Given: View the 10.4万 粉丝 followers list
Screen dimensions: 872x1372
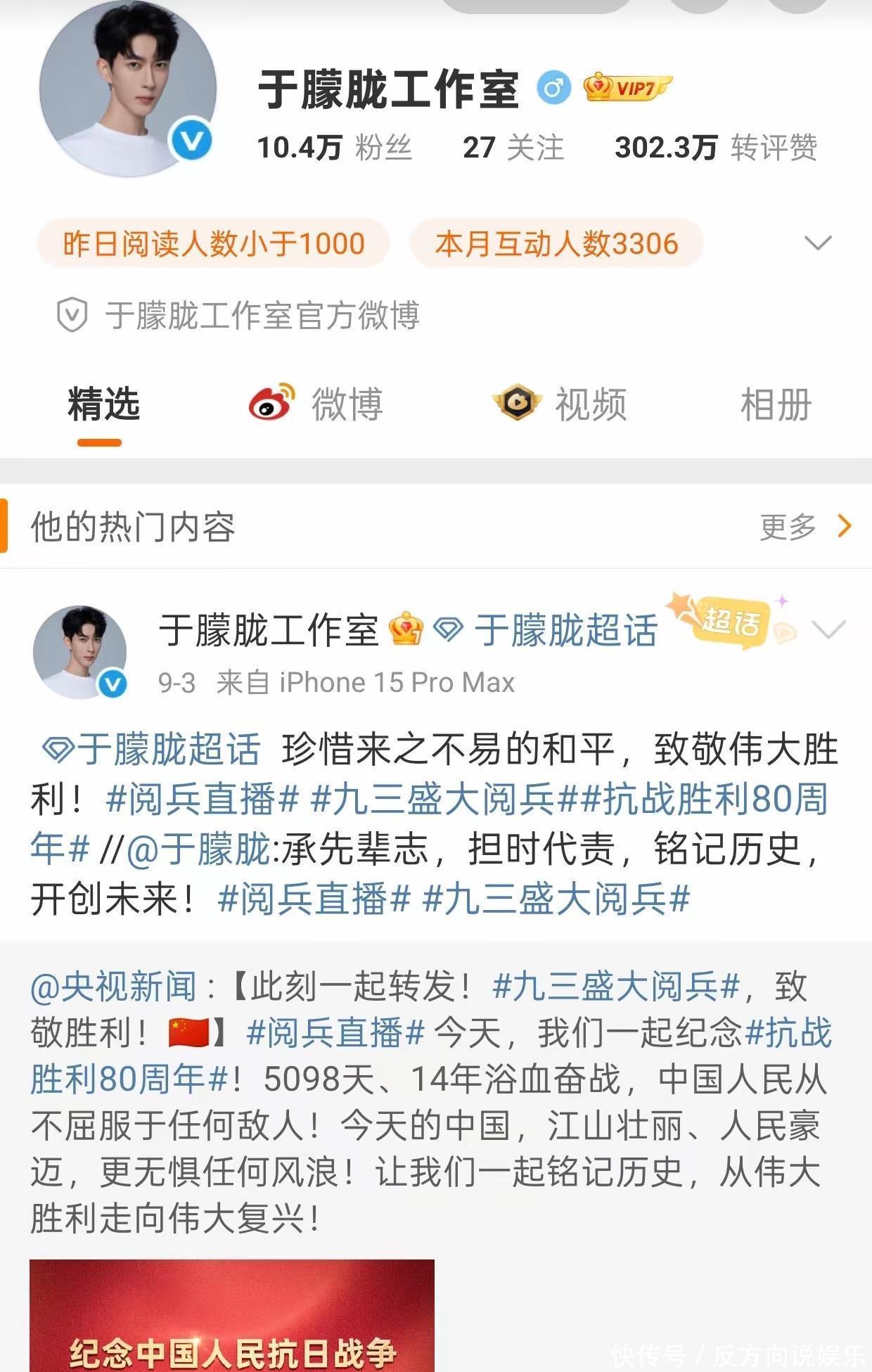Looking at the screenshot, I should click(x=334, y=148).
